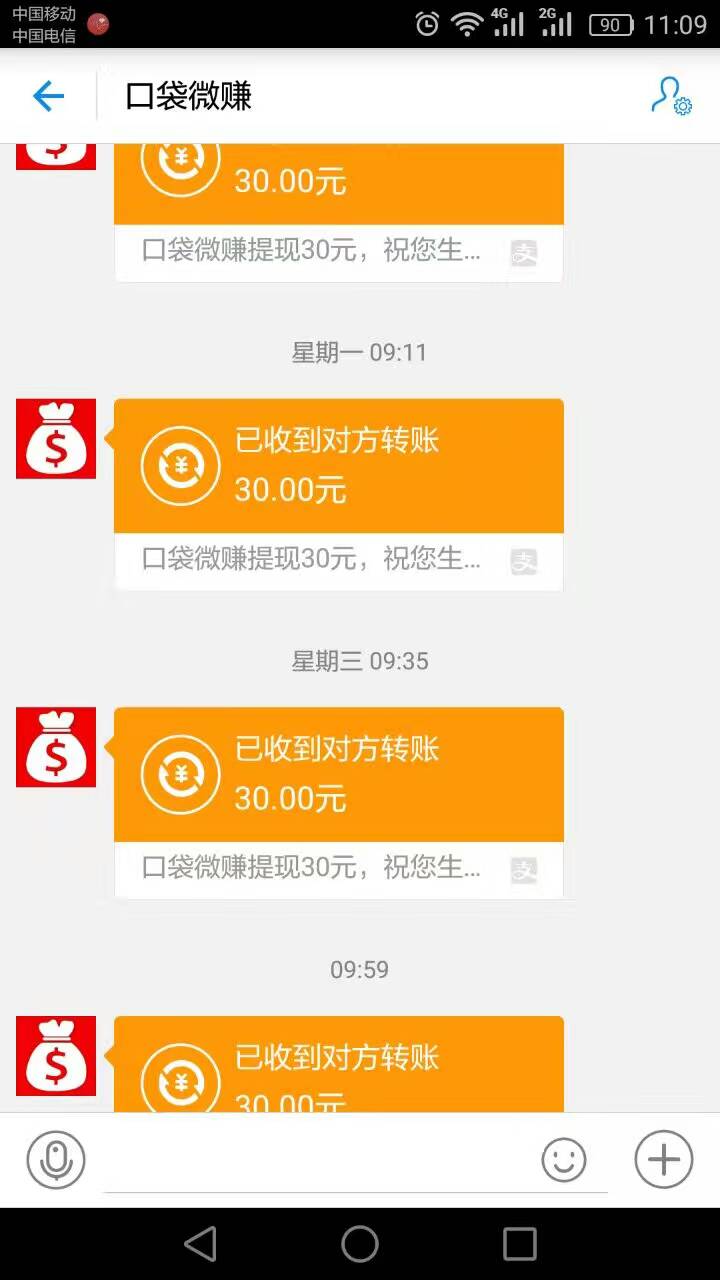Tap the Android recent apps square button
Viewport: 720px width, 1280px height.
pyautogui.click(x=519, y=1243)
